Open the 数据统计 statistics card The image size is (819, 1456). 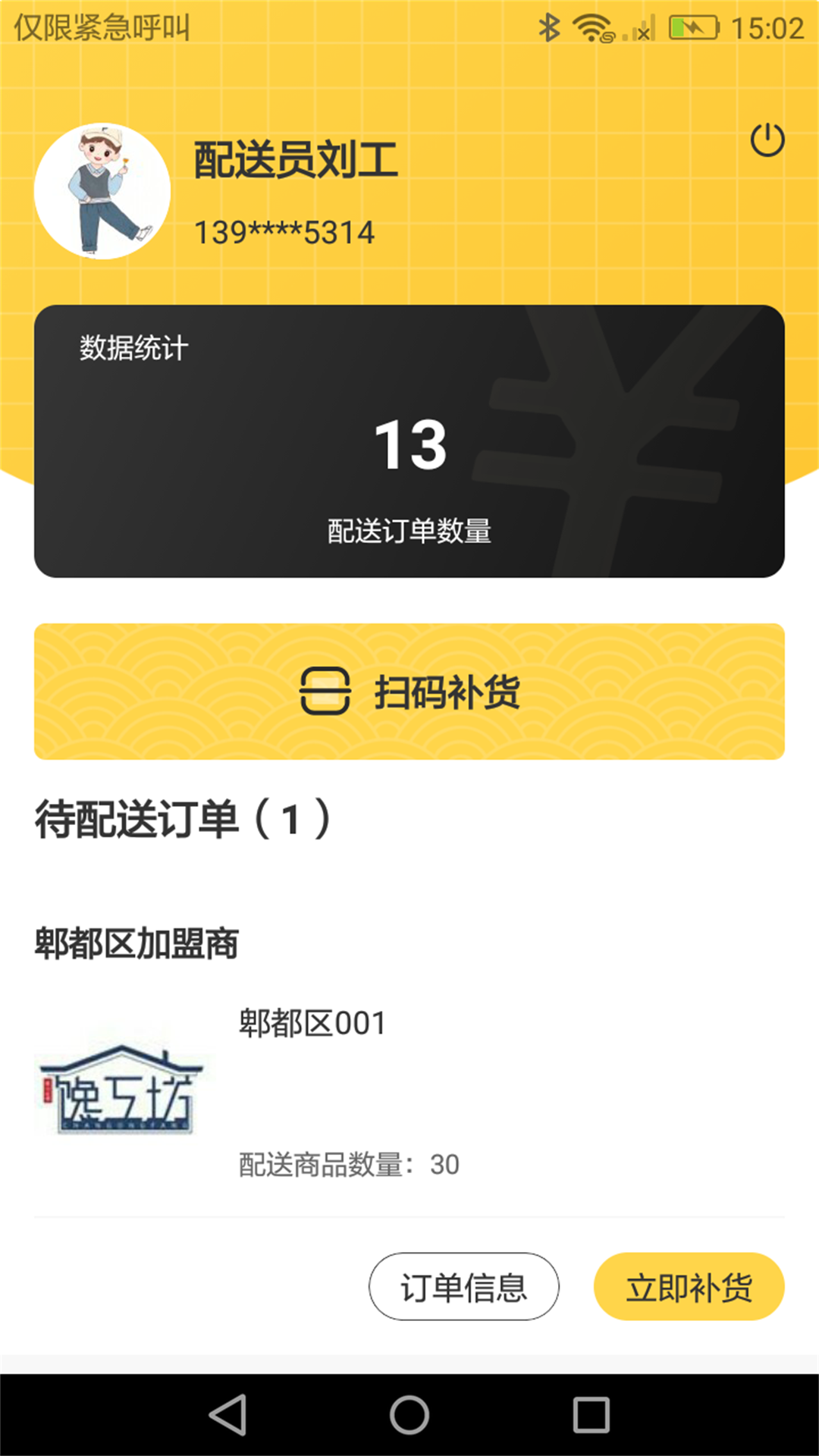pyautogui.click(x=409, y=441)
